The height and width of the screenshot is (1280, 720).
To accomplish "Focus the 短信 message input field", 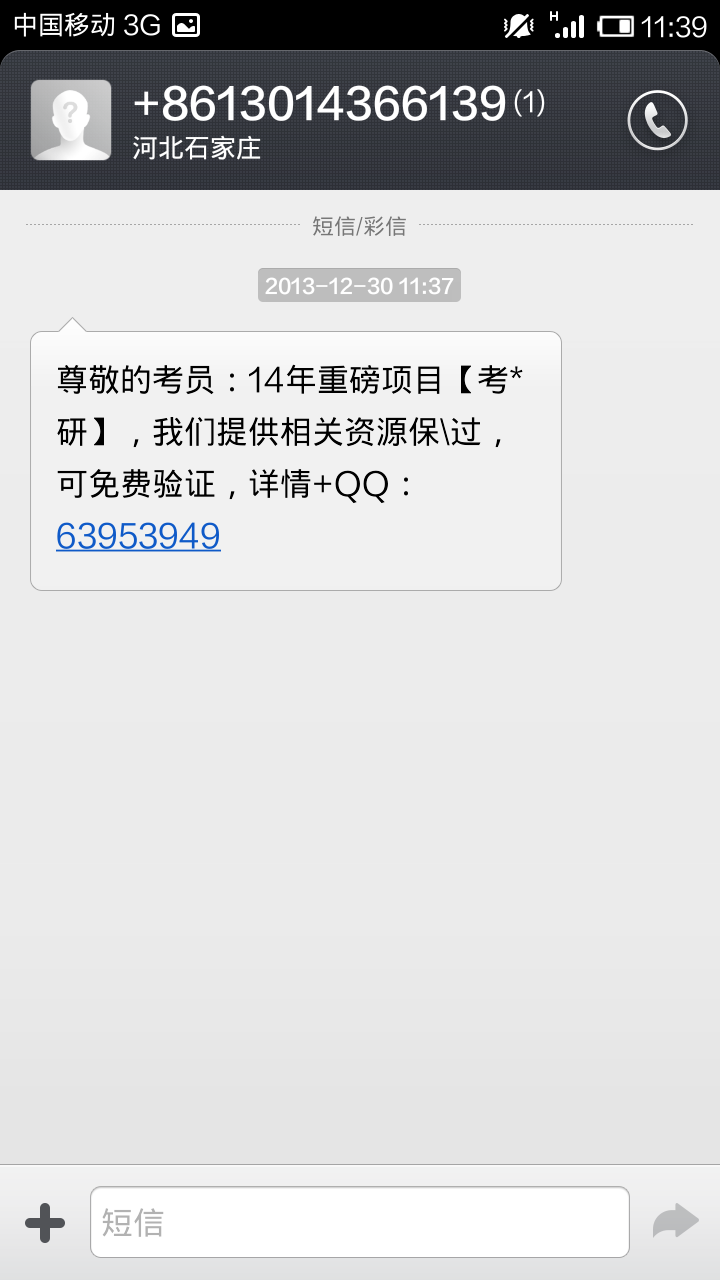I will click(x=359, y=1222).
